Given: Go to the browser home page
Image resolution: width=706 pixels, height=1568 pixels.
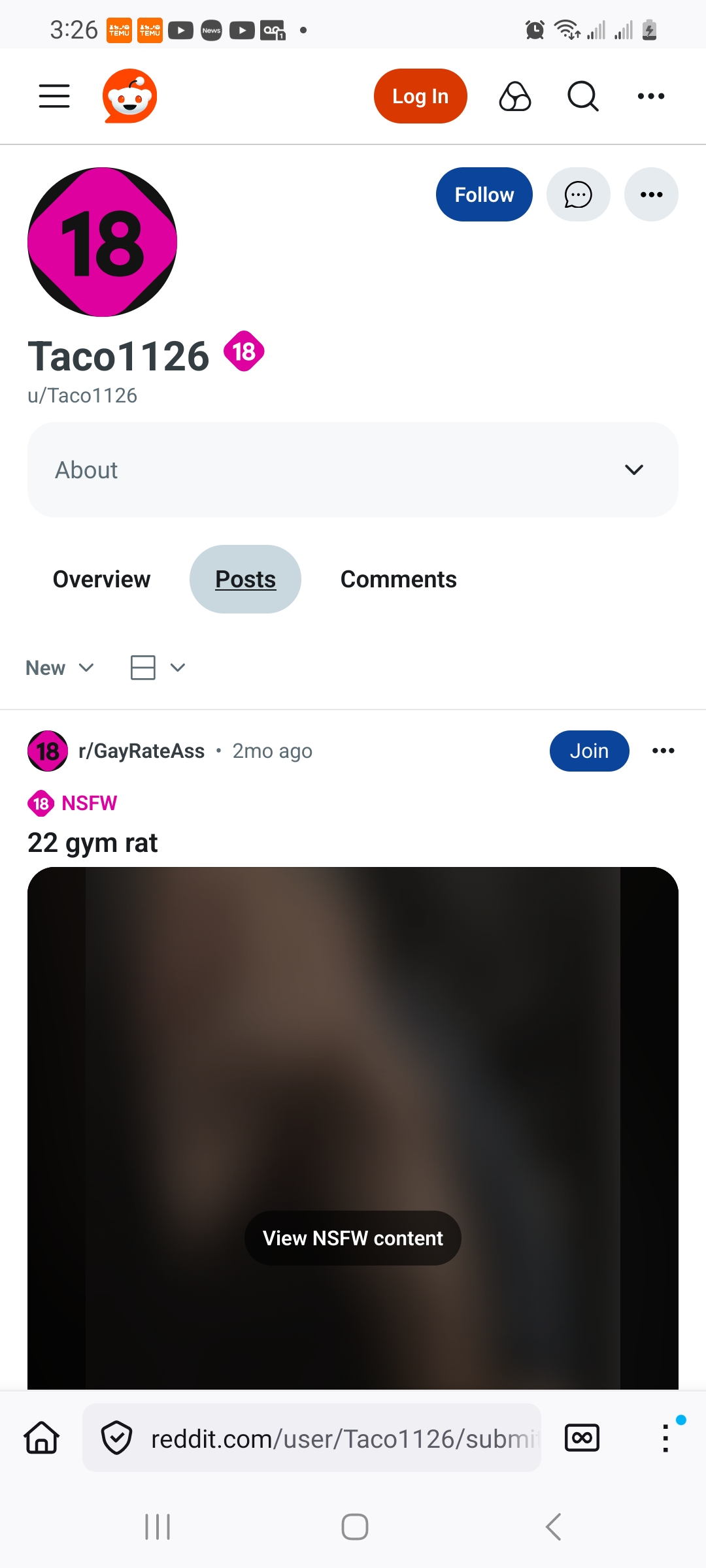Looking at the screenshot, I should [42, 1438].
